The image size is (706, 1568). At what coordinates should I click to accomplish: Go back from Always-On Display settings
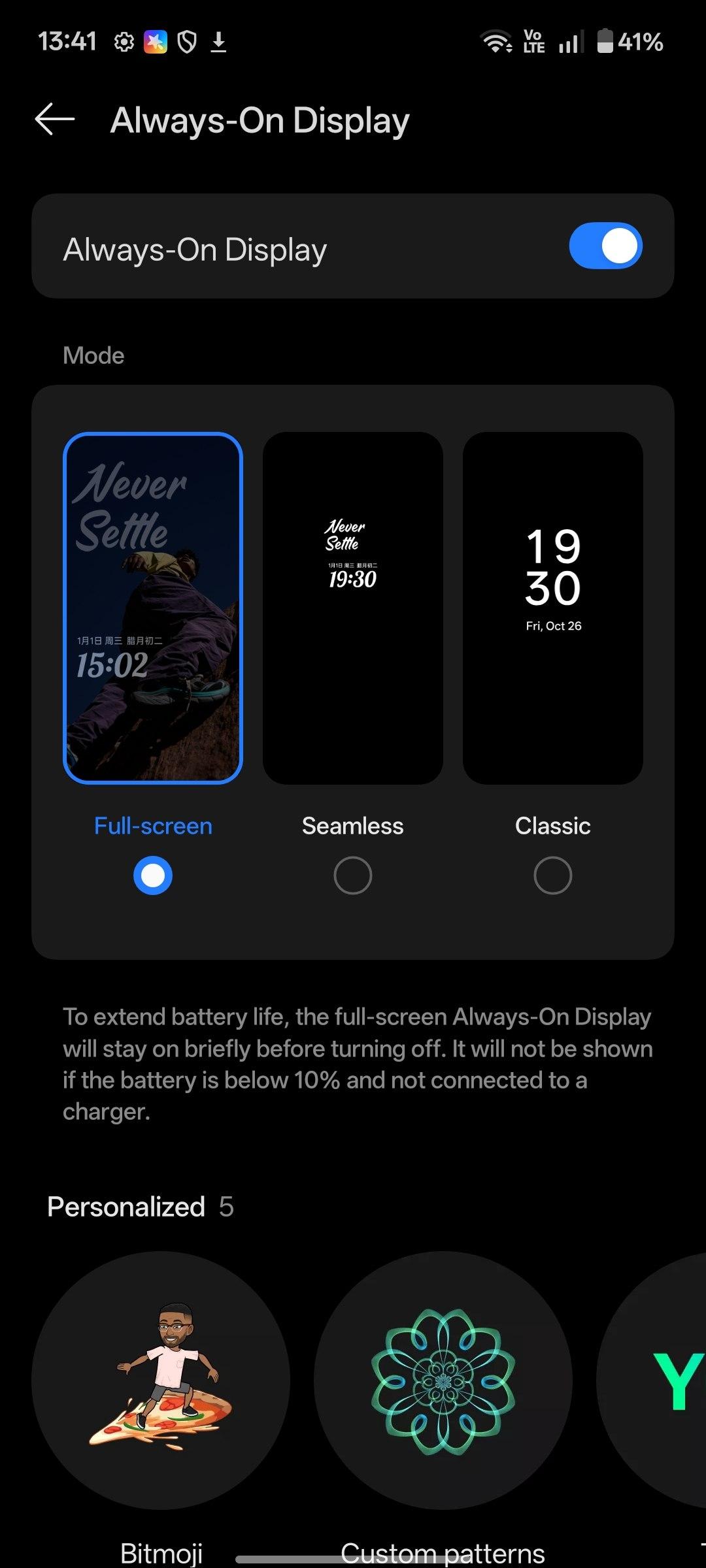(55, 120)
